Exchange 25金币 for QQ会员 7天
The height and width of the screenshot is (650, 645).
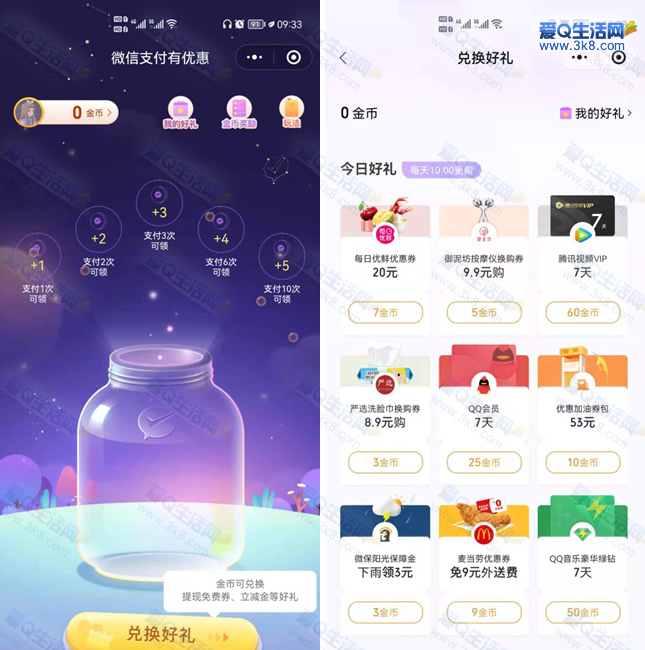point(484,462)
